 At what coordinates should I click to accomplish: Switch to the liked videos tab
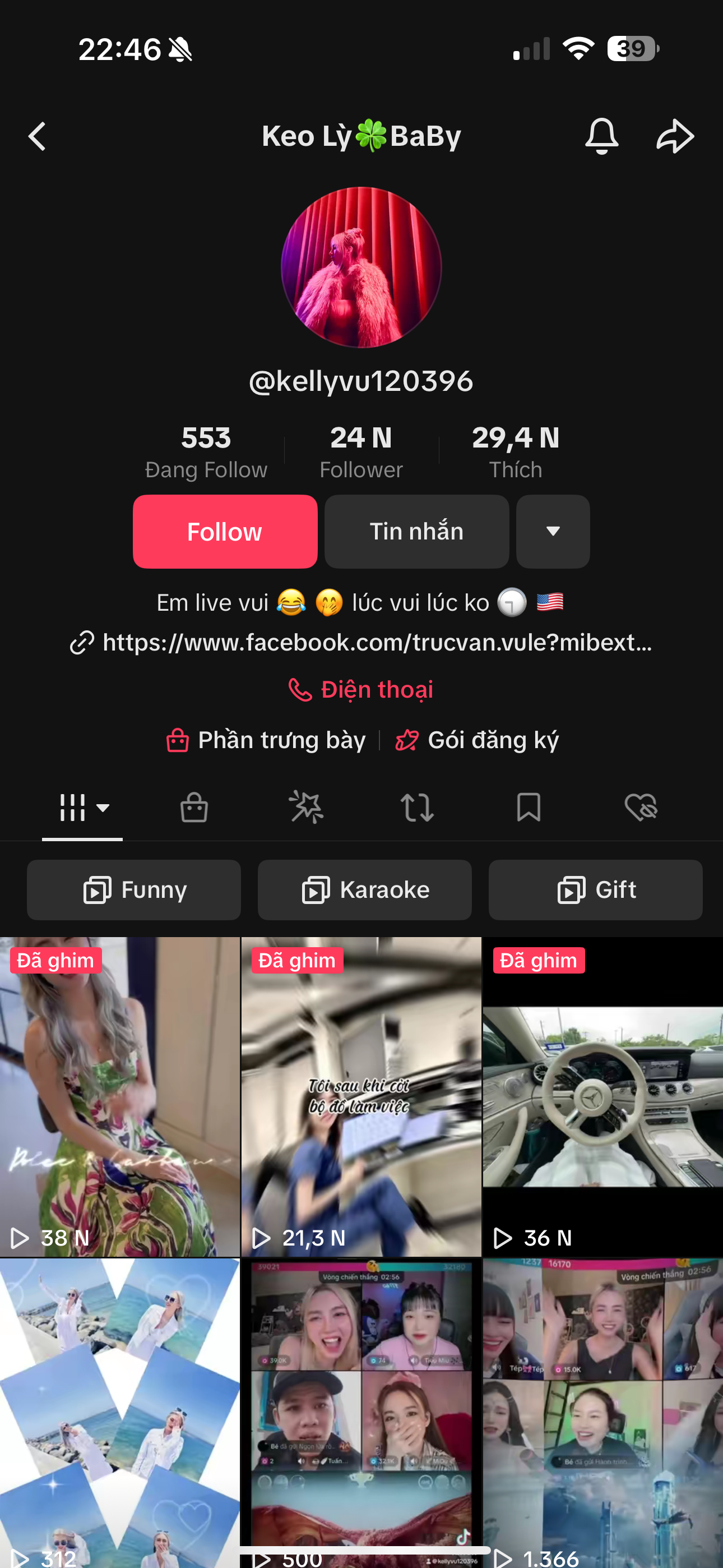[641, 808]
